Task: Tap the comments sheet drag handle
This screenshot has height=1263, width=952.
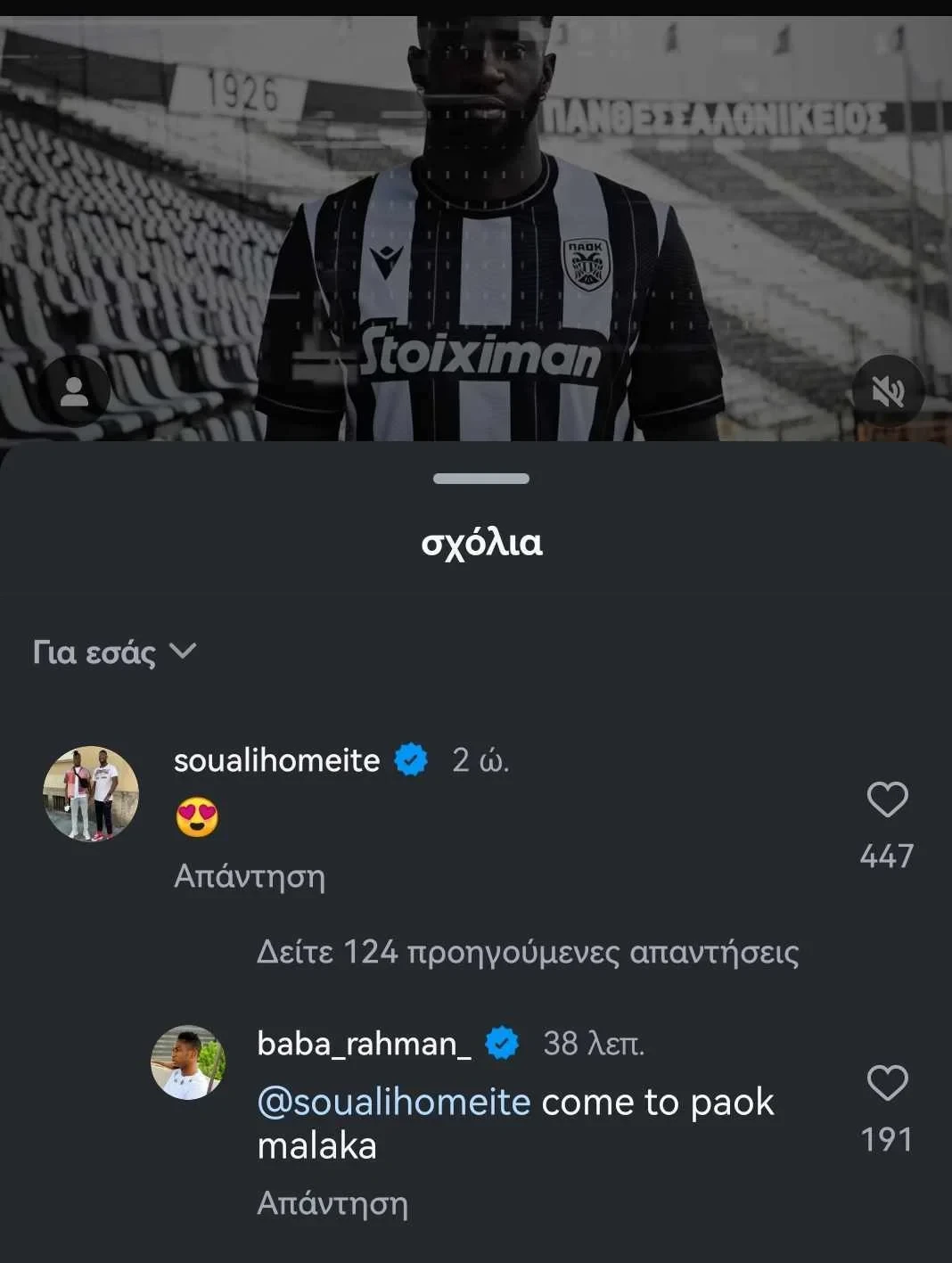Action: [x=480, y=479]
